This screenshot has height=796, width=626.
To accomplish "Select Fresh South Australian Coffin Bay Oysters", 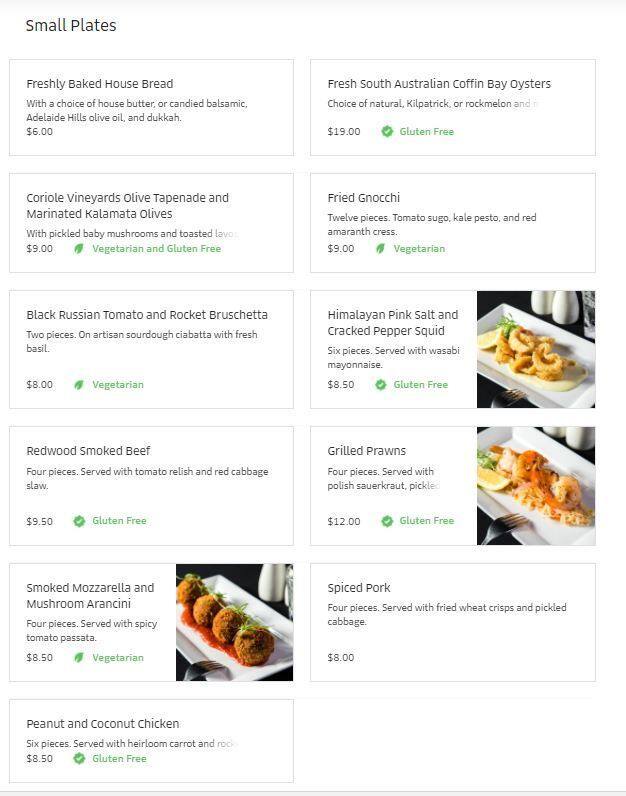I will (x=452, y=107).
